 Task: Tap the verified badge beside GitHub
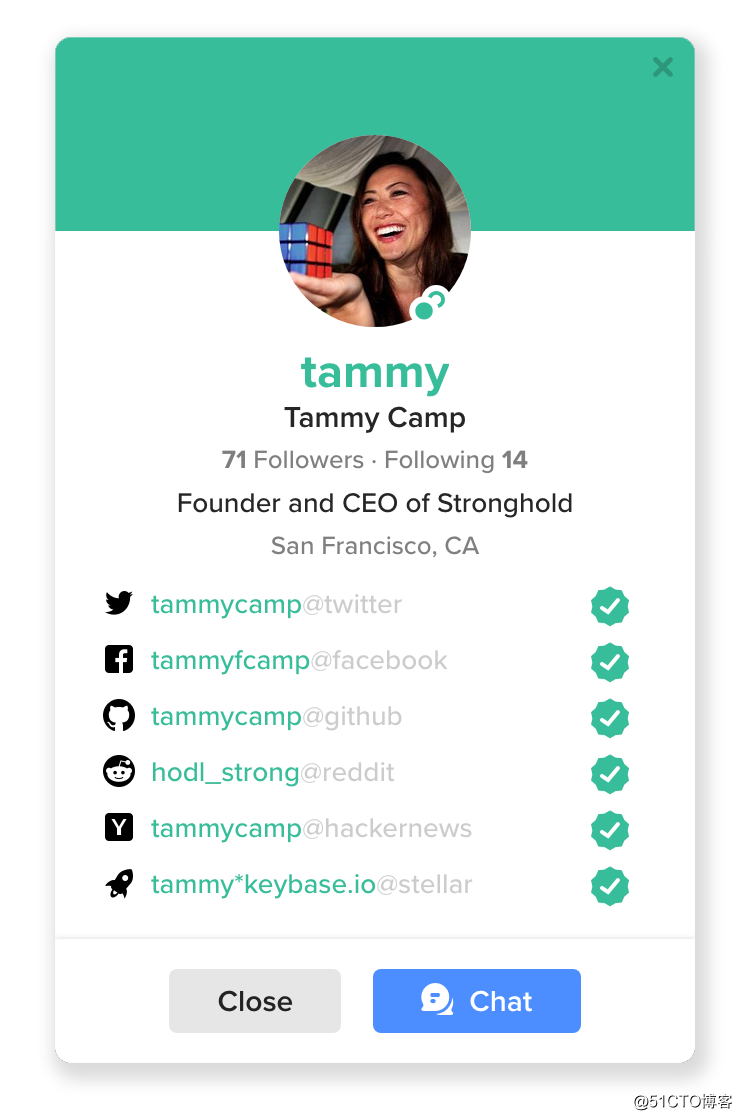610,718
